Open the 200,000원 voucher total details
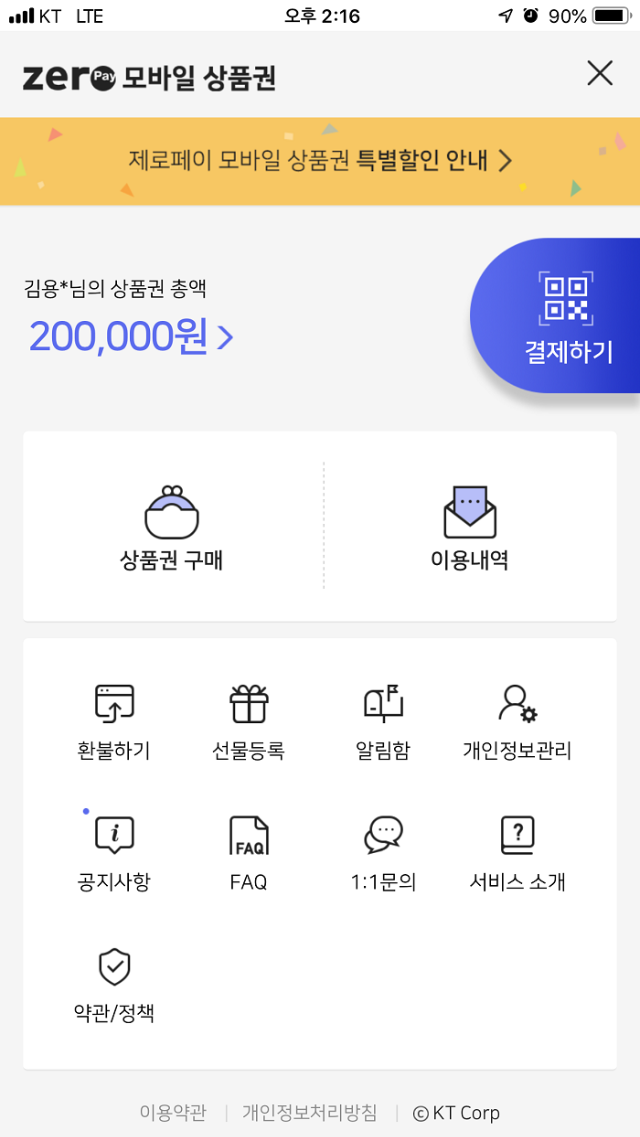Image resolution: width=640 pixels, height=1137 pixels. point(131,336)
